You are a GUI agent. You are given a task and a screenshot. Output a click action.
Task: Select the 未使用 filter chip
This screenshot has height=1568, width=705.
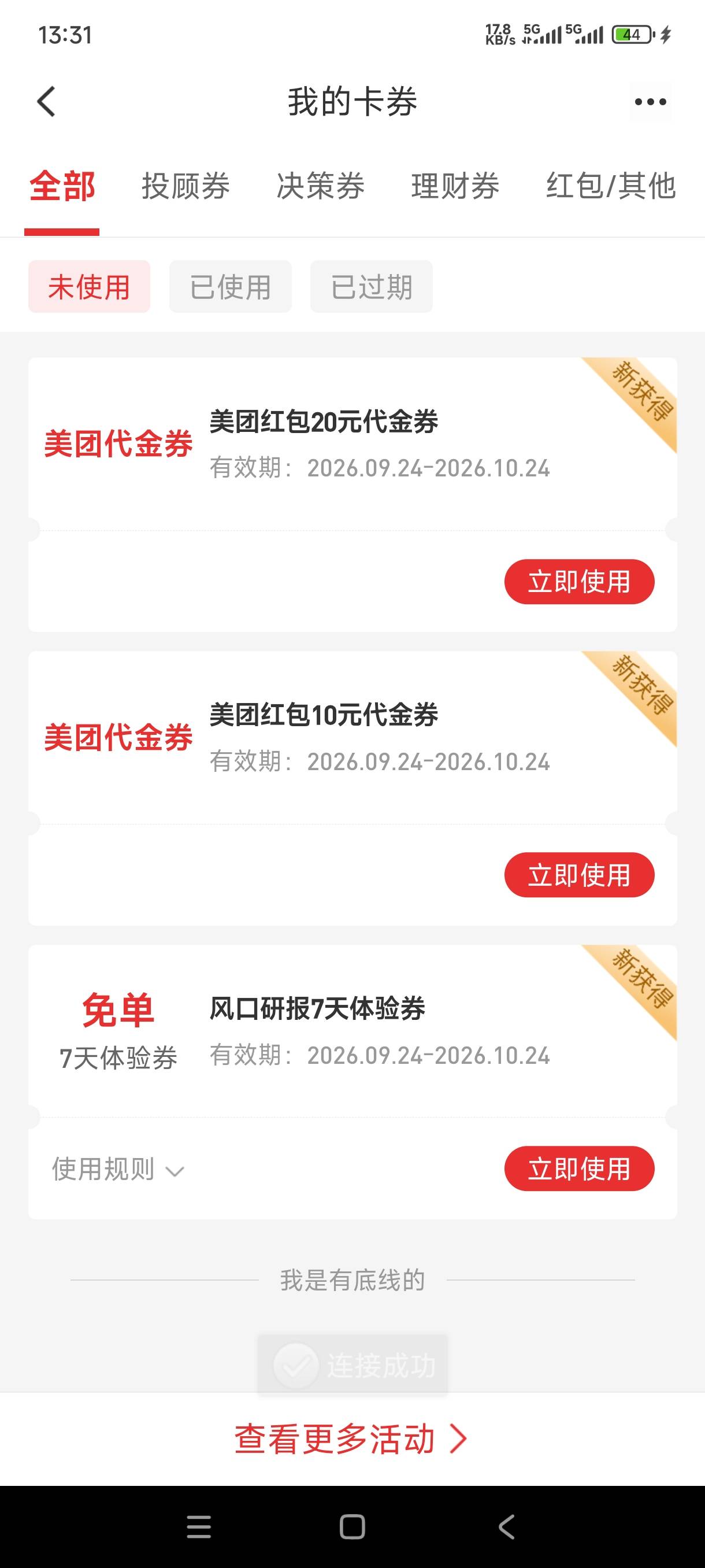coord(90,287)
